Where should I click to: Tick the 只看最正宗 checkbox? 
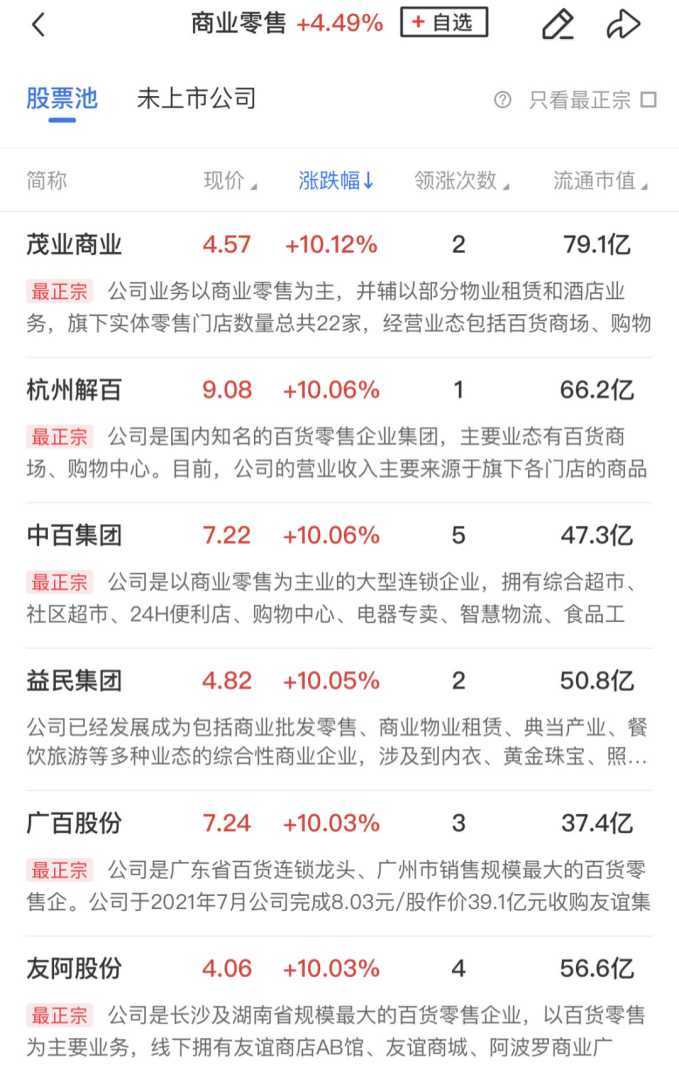[648, 100]
